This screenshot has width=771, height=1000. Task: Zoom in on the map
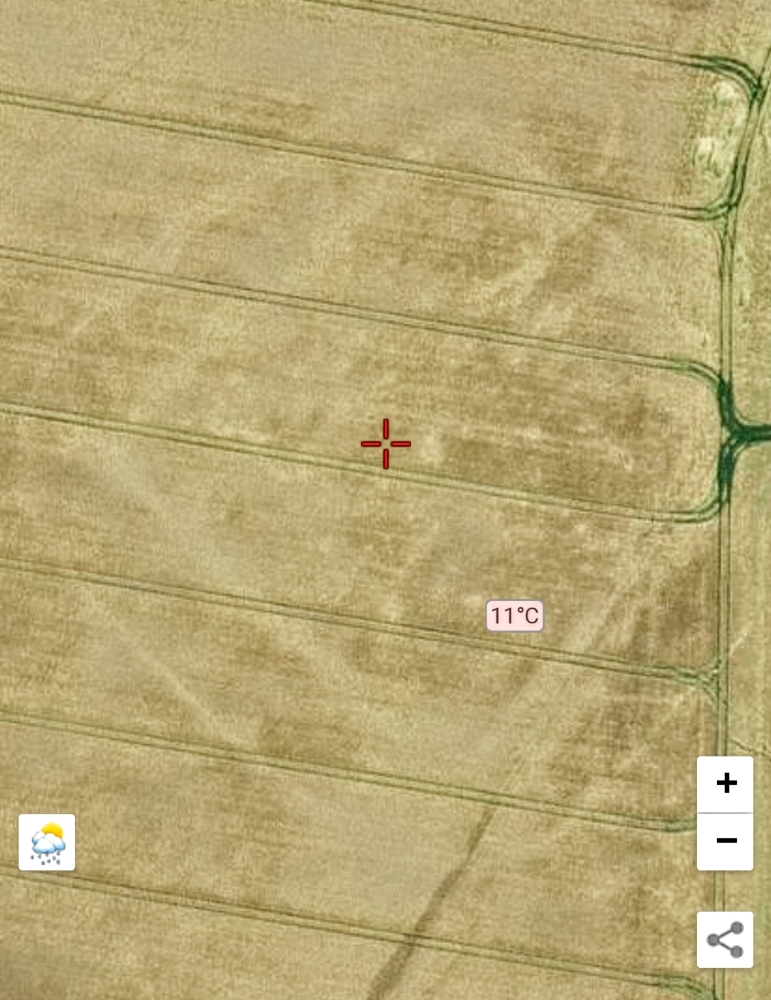[x=725, y=784]
